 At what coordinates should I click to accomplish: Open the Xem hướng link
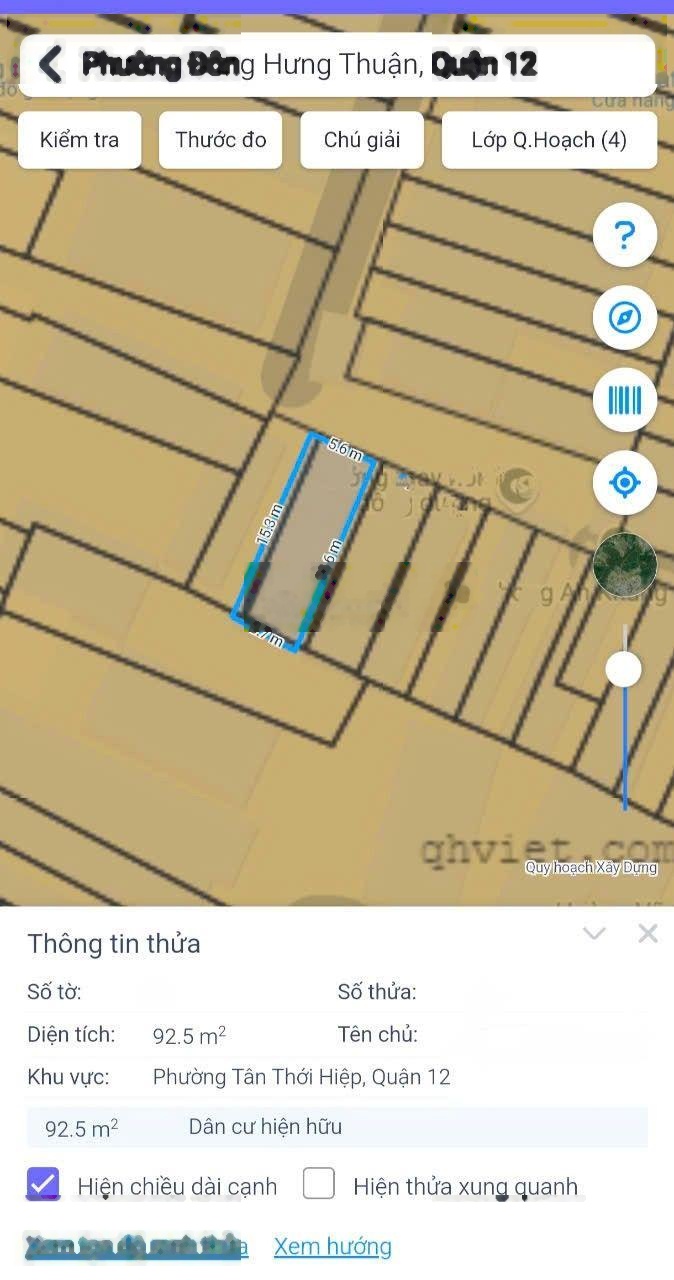click(x=333, y=1247)
